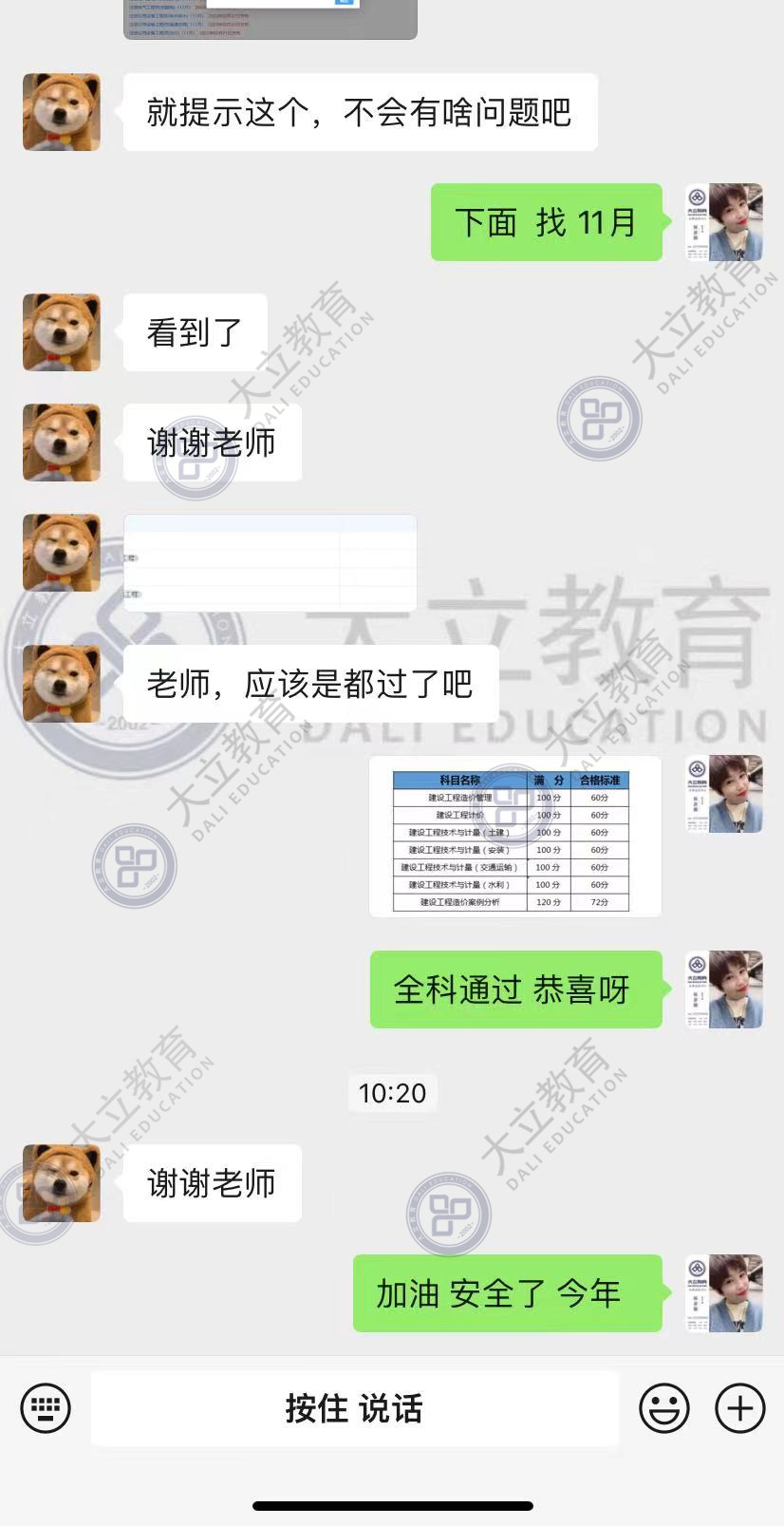Open the emoji sticker panel
Image resolution: width=784 pixels, height=1526 pixels.
click(663, 1407)
